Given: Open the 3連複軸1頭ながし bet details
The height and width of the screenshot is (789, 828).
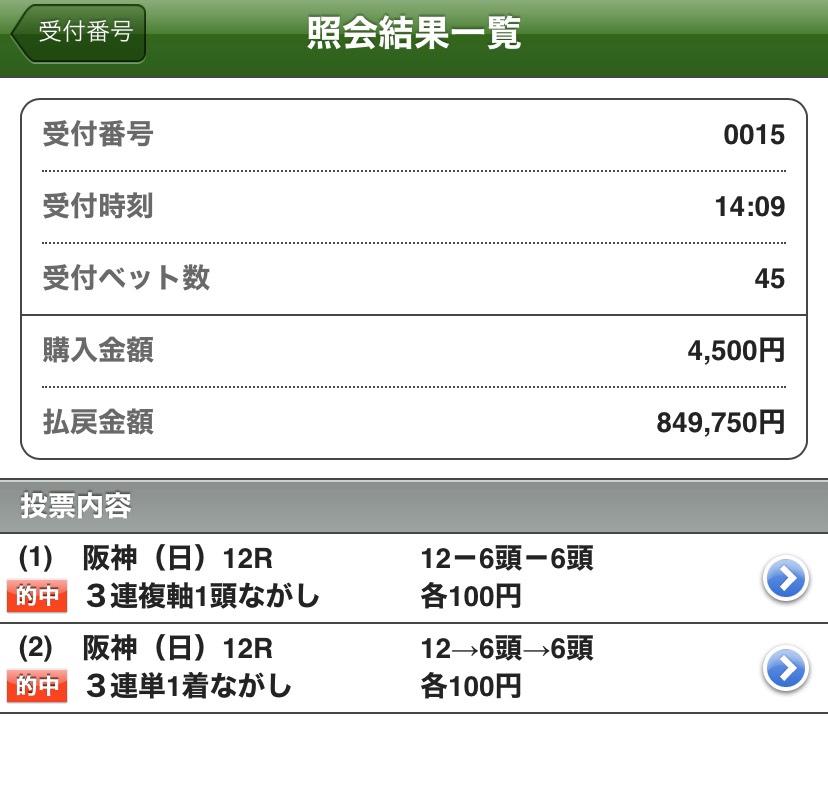Looking at the screenshot, I should pyautogui.click(x=785, y=579).
